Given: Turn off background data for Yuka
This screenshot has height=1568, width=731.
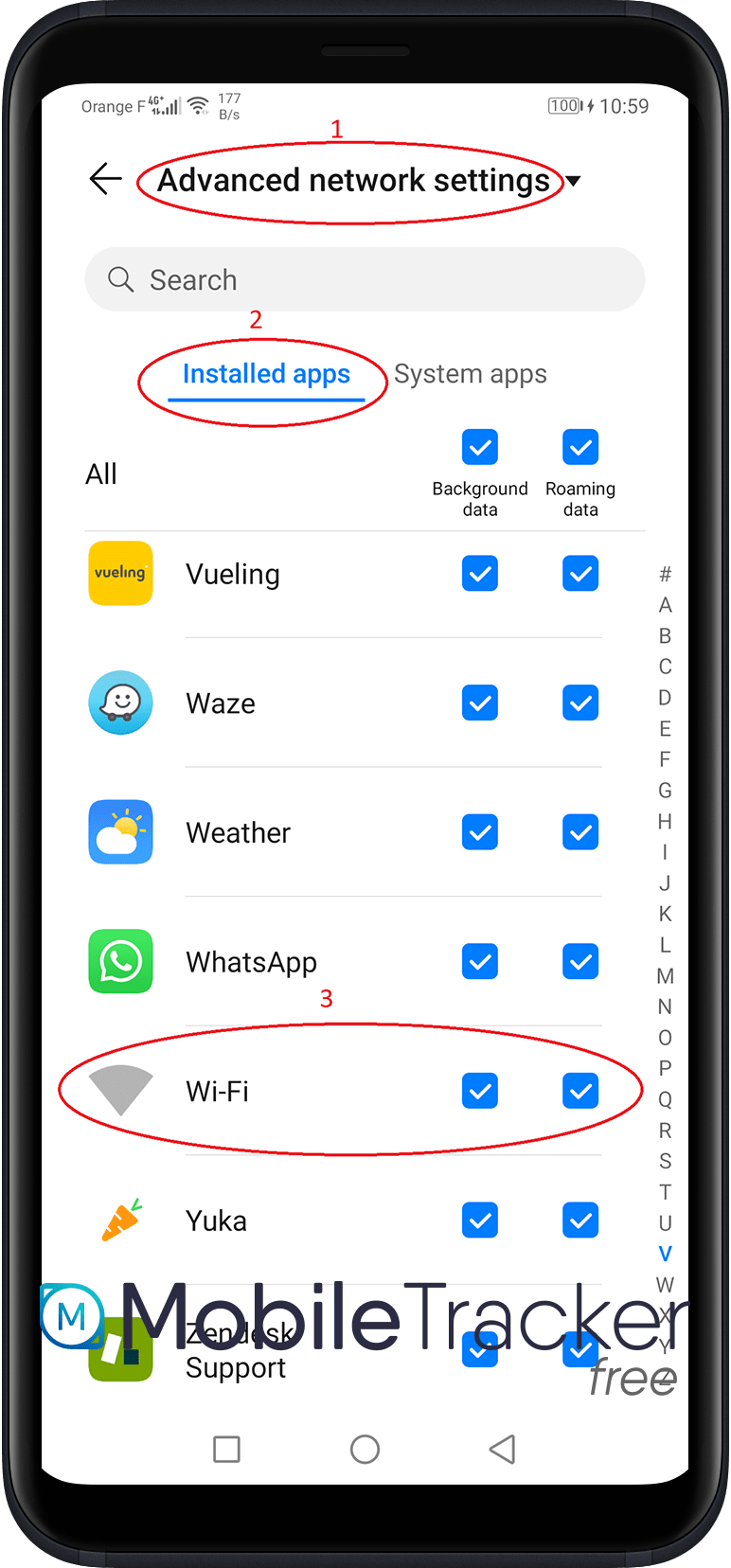Looking at the screenshot, I should point(480,1221).
